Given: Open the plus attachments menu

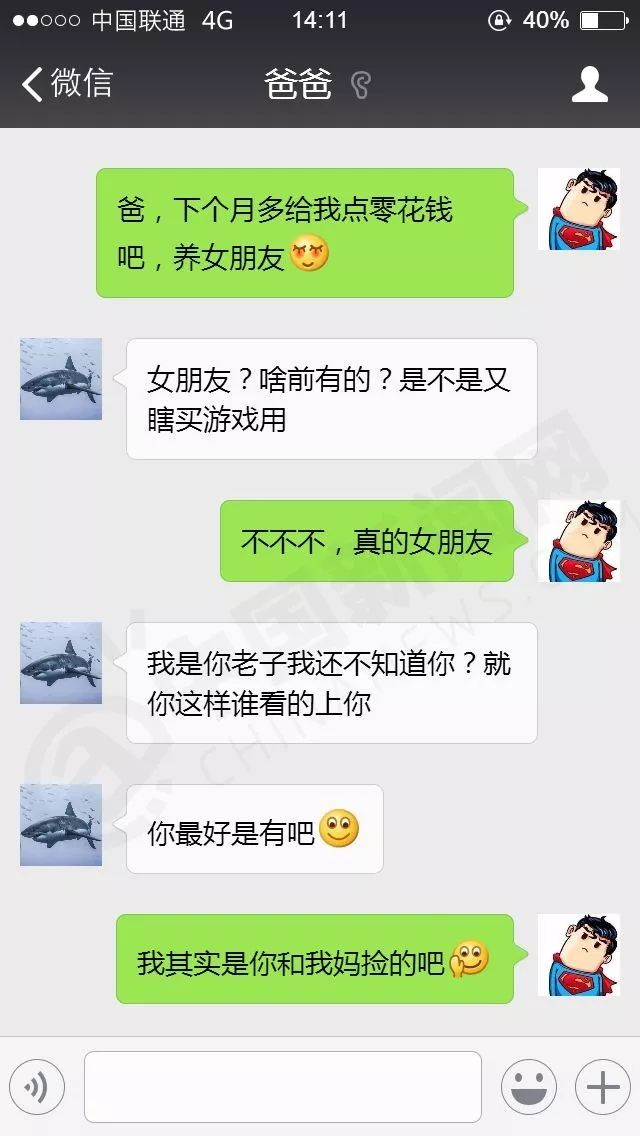Looking at the screenshot, I should tap(602, 1087).
